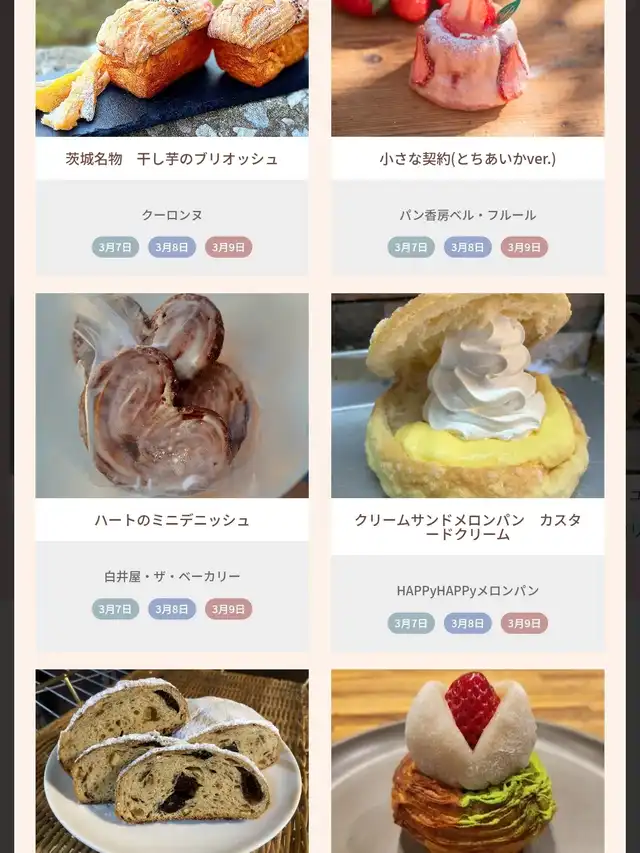View the 小さな契約(とちあいかver.) item

tap(467, 158)
